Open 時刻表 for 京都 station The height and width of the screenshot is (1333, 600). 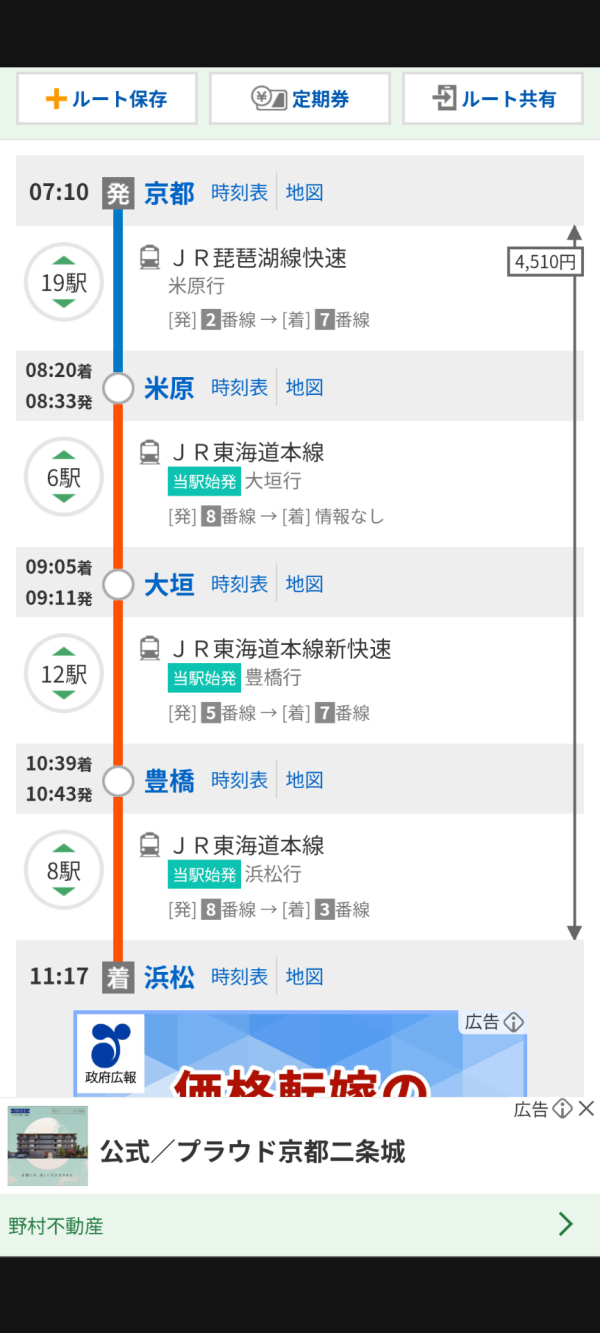[239, 192]
